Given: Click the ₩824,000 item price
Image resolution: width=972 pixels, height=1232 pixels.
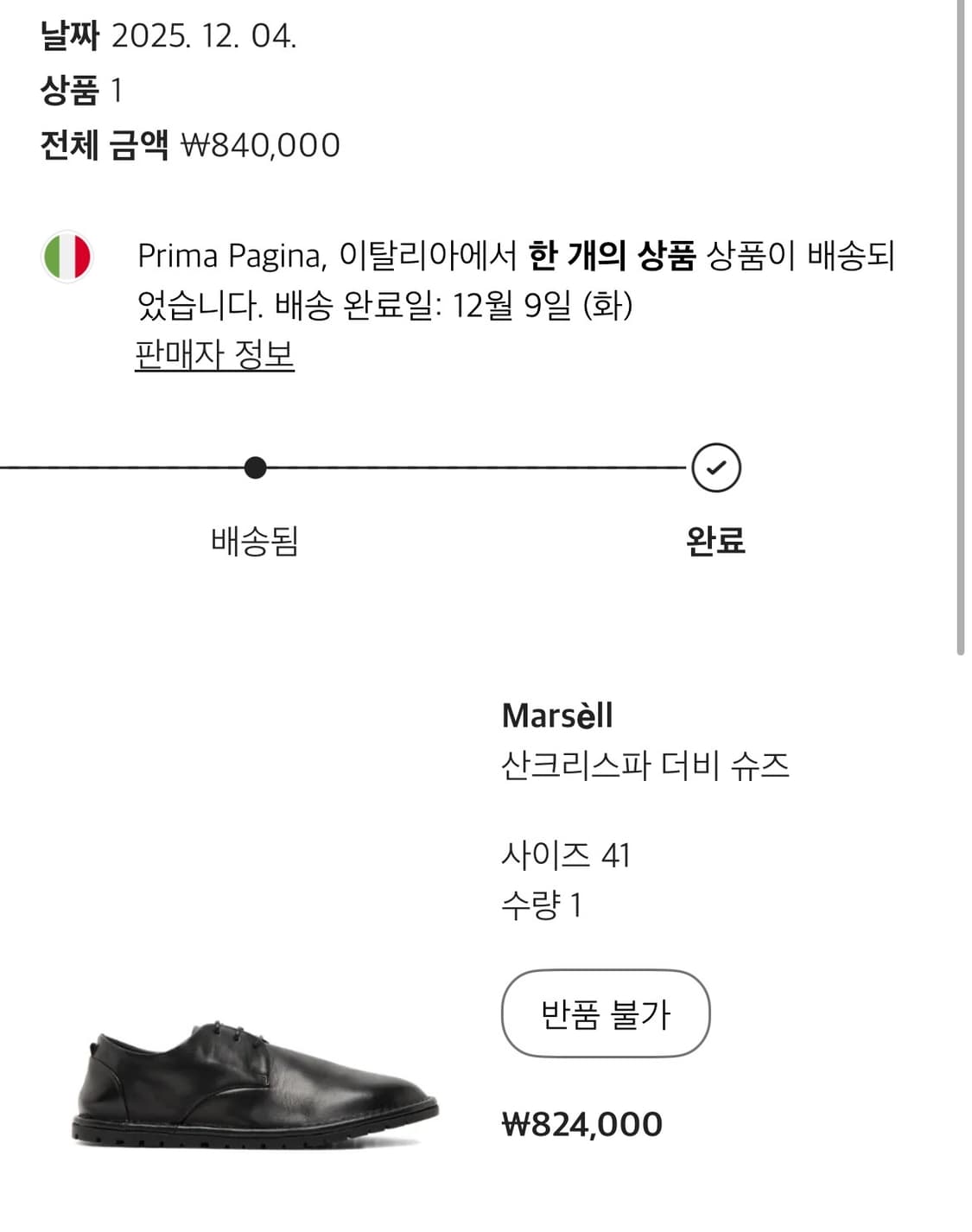Looking at the screenshot, I should [x=583, y=1125].
